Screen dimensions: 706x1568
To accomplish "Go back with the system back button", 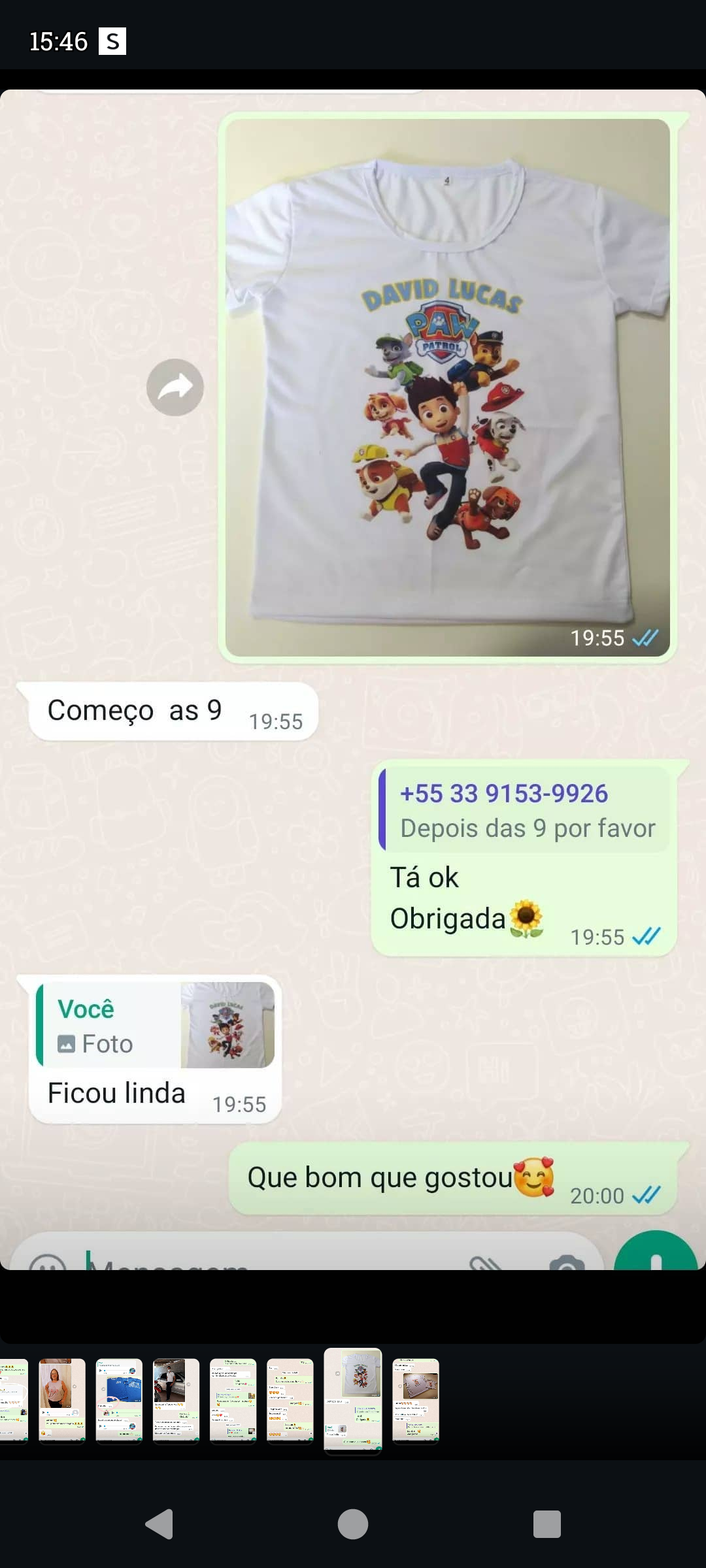I will point(159,1524).
